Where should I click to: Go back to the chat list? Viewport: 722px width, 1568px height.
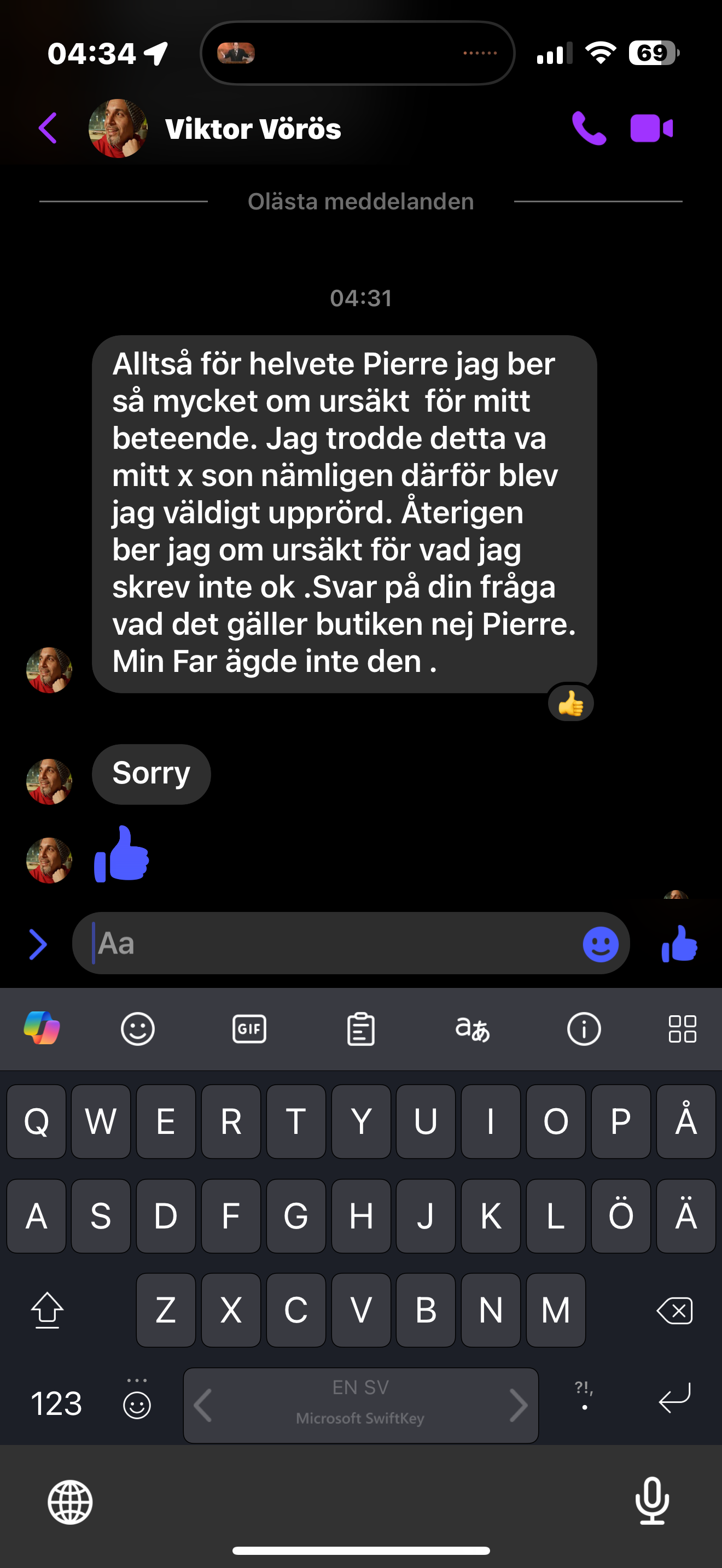(x=48, y=128)
